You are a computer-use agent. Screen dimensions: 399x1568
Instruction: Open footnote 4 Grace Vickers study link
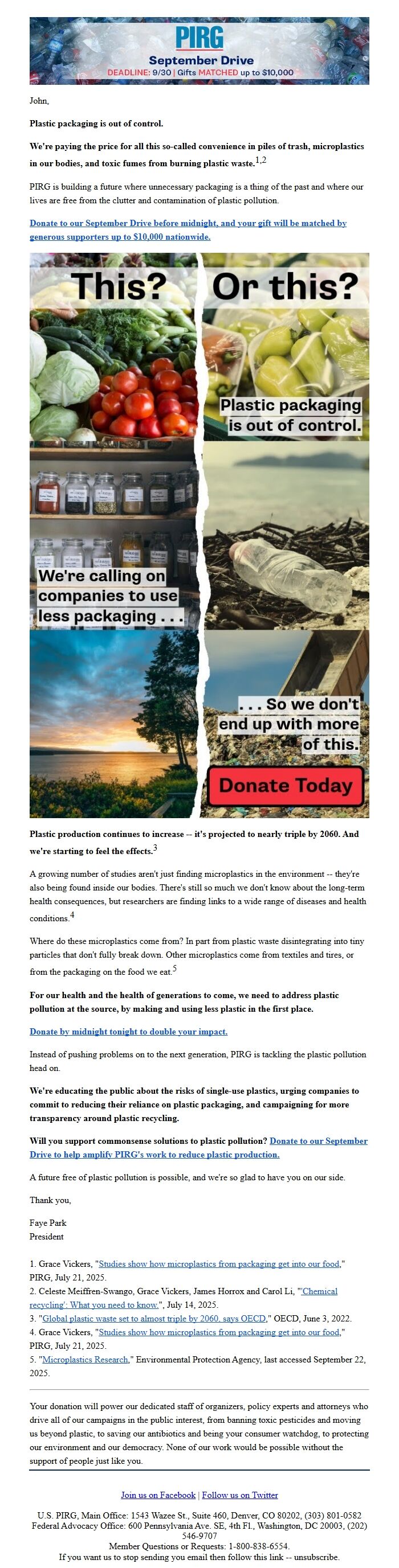[x=219, y=1332]
